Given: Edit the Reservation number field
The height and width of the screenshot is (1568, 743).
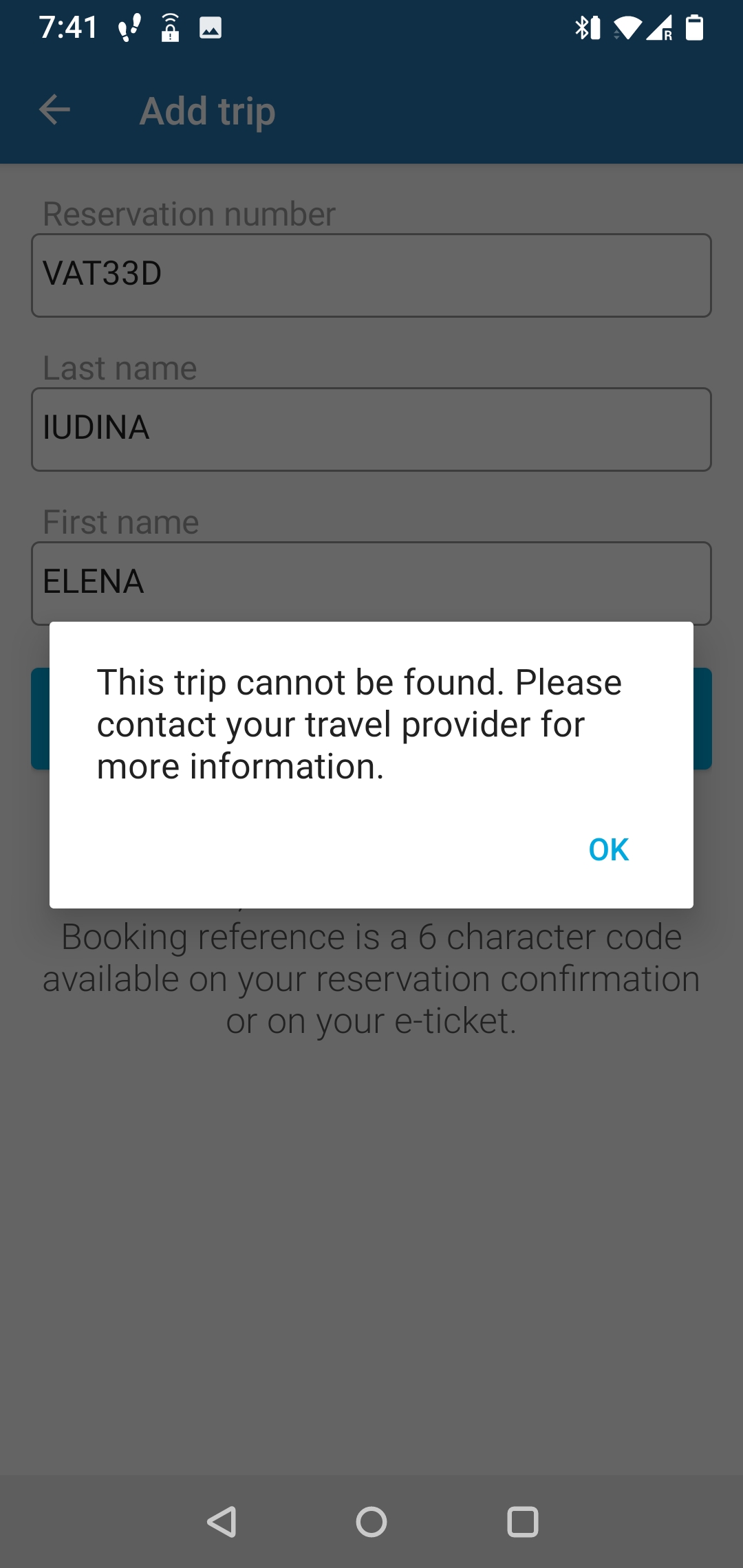Looking at the screenshot, I should [371, 275].
